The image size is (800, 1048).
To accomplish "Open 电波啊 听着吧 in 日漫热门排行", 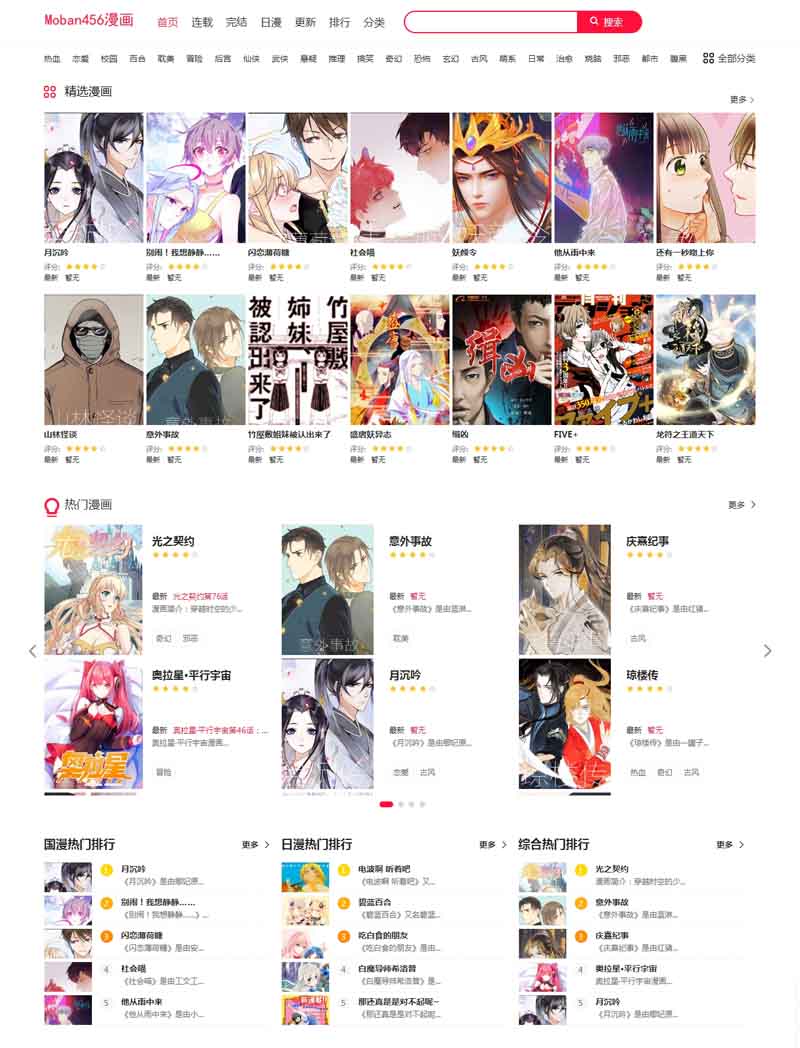I will tap(384, 869).
